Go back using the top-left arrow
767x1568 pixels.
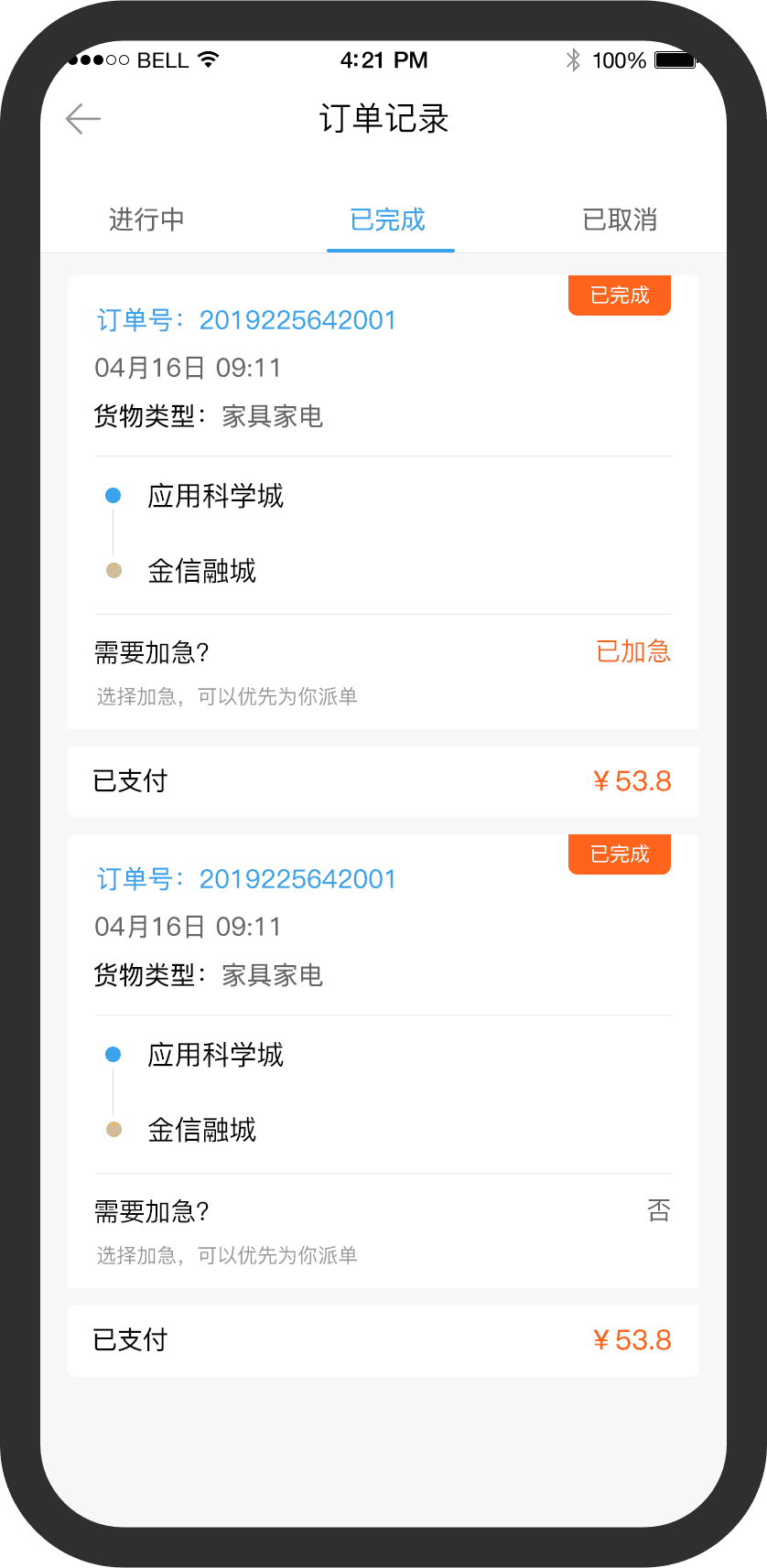83,119
